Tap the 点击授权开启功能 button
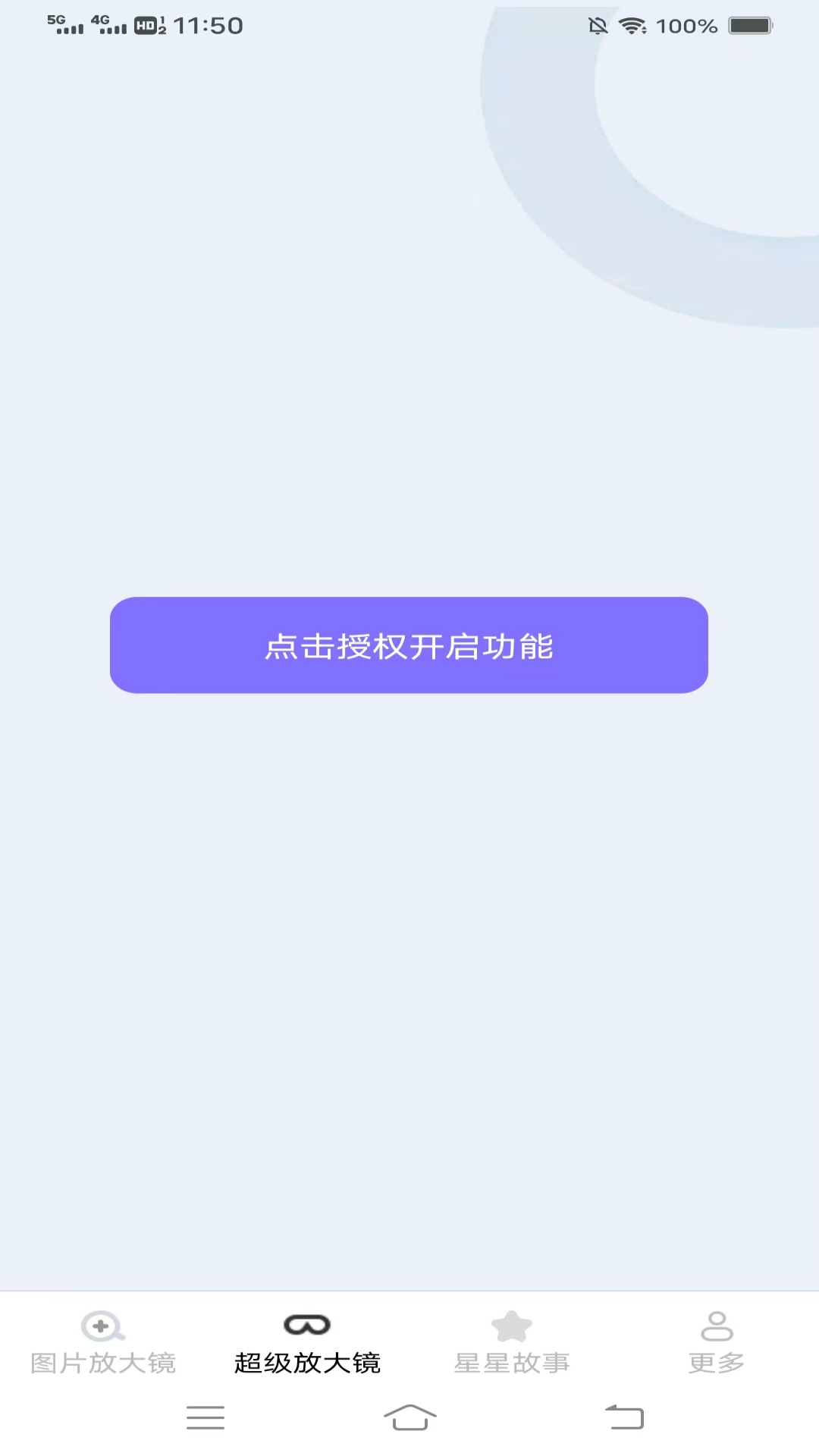819x1456 pixels. coord(409,645)
